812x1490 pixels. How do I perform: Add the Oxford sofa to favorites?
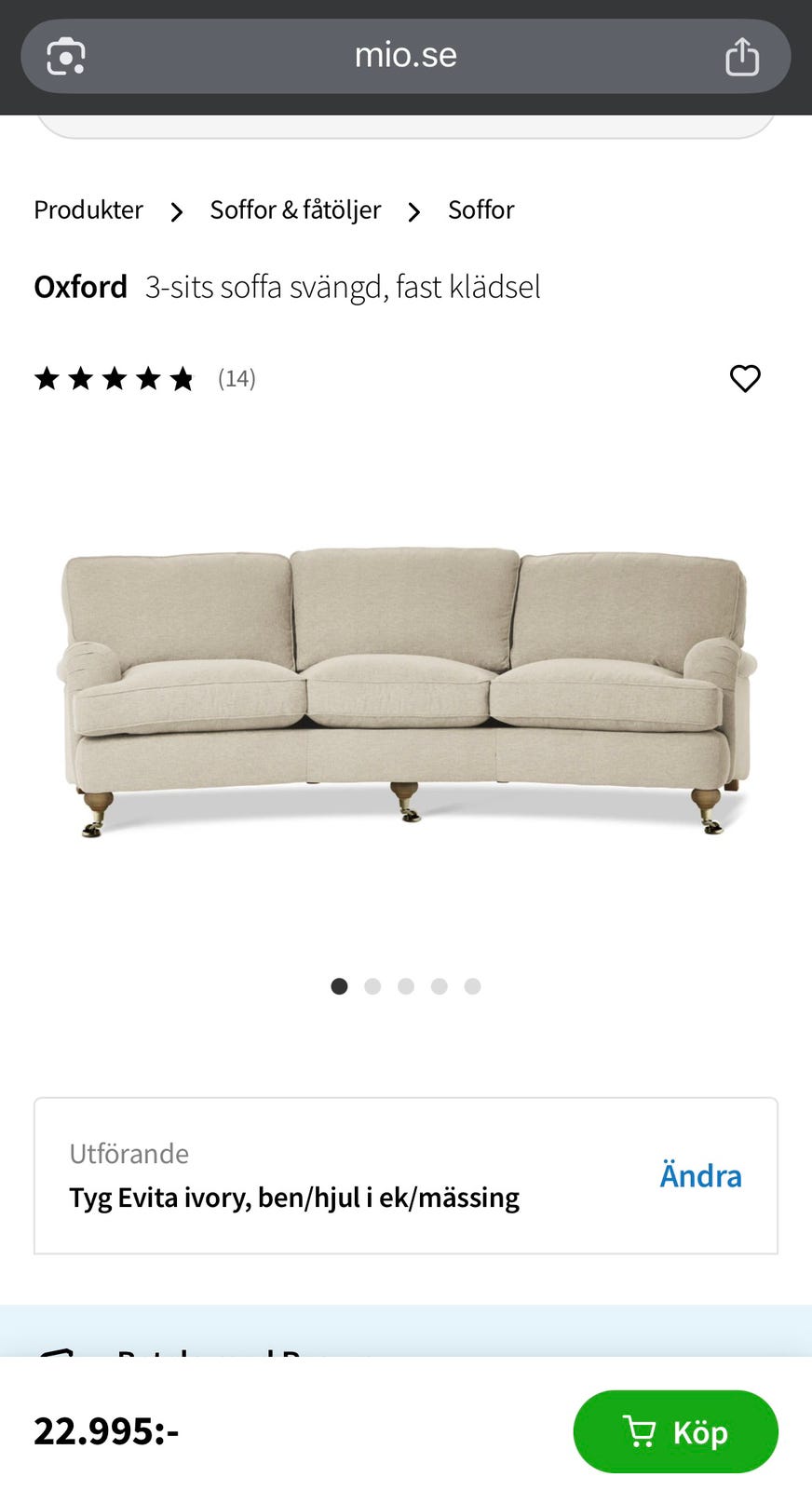coord(745,379)
